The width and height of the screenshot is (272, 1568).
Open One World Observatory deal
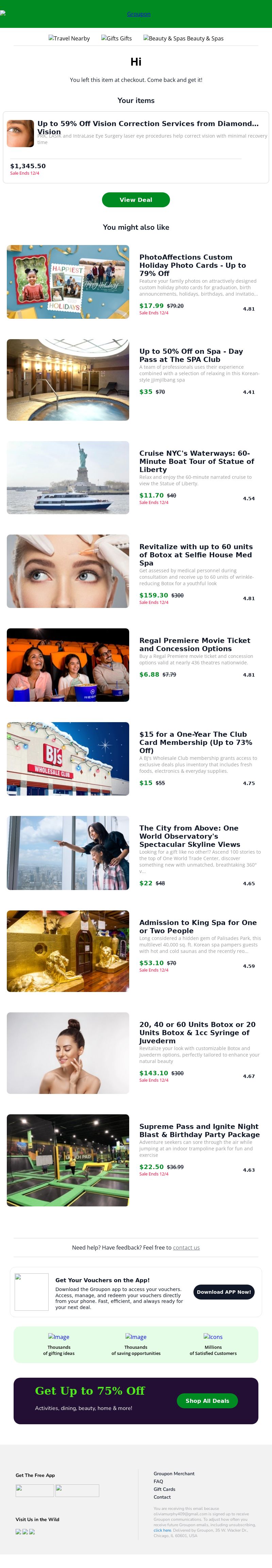189,836
